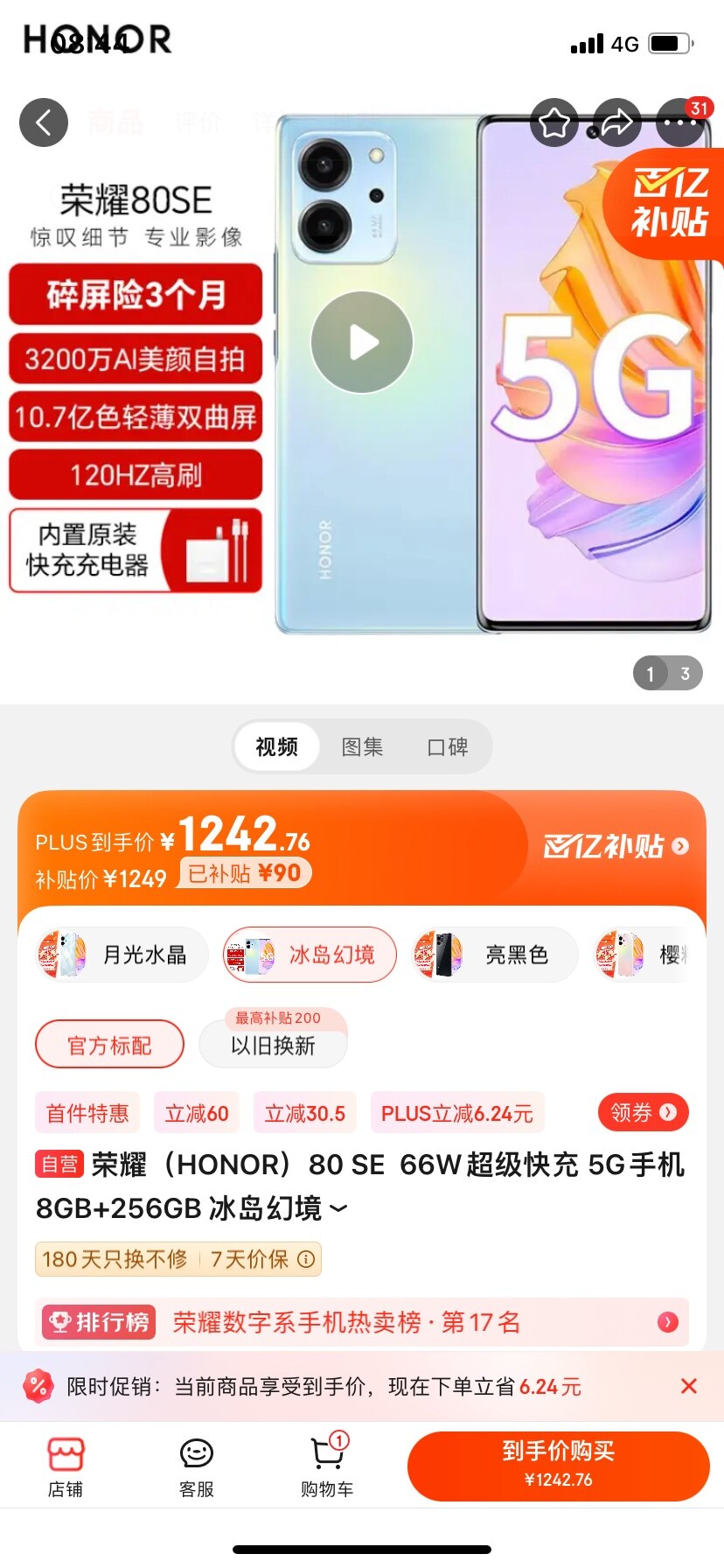Expand the product title specs dropdown

point(338,1208)
